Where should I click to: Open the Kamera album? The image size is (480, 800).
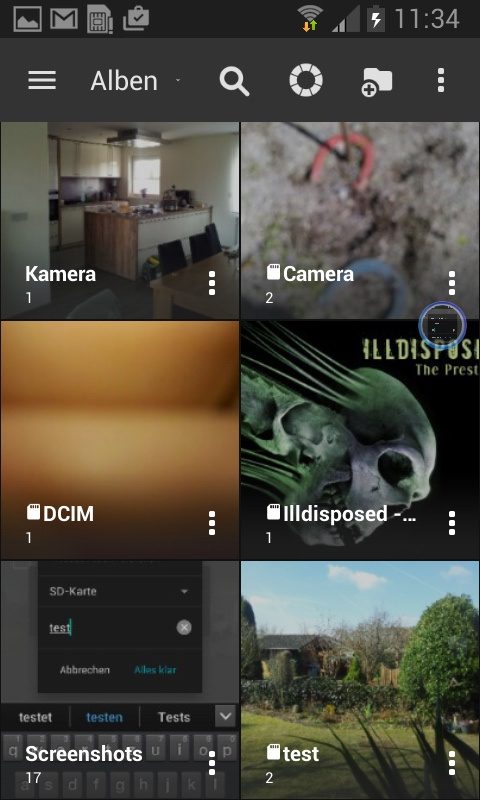(x=120, y=220)
